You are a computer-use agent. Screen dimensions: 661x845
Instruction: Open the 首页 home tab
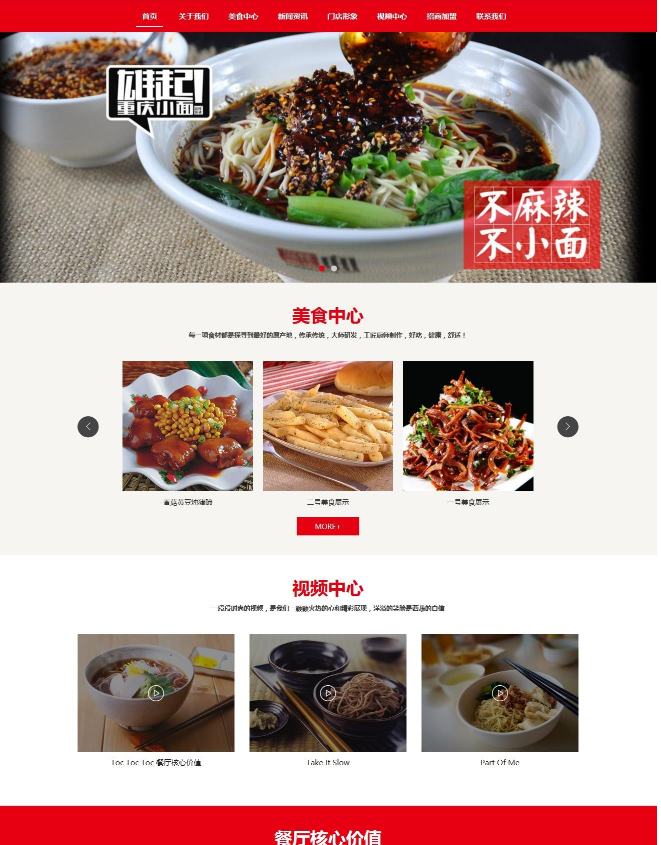point(149,16)
